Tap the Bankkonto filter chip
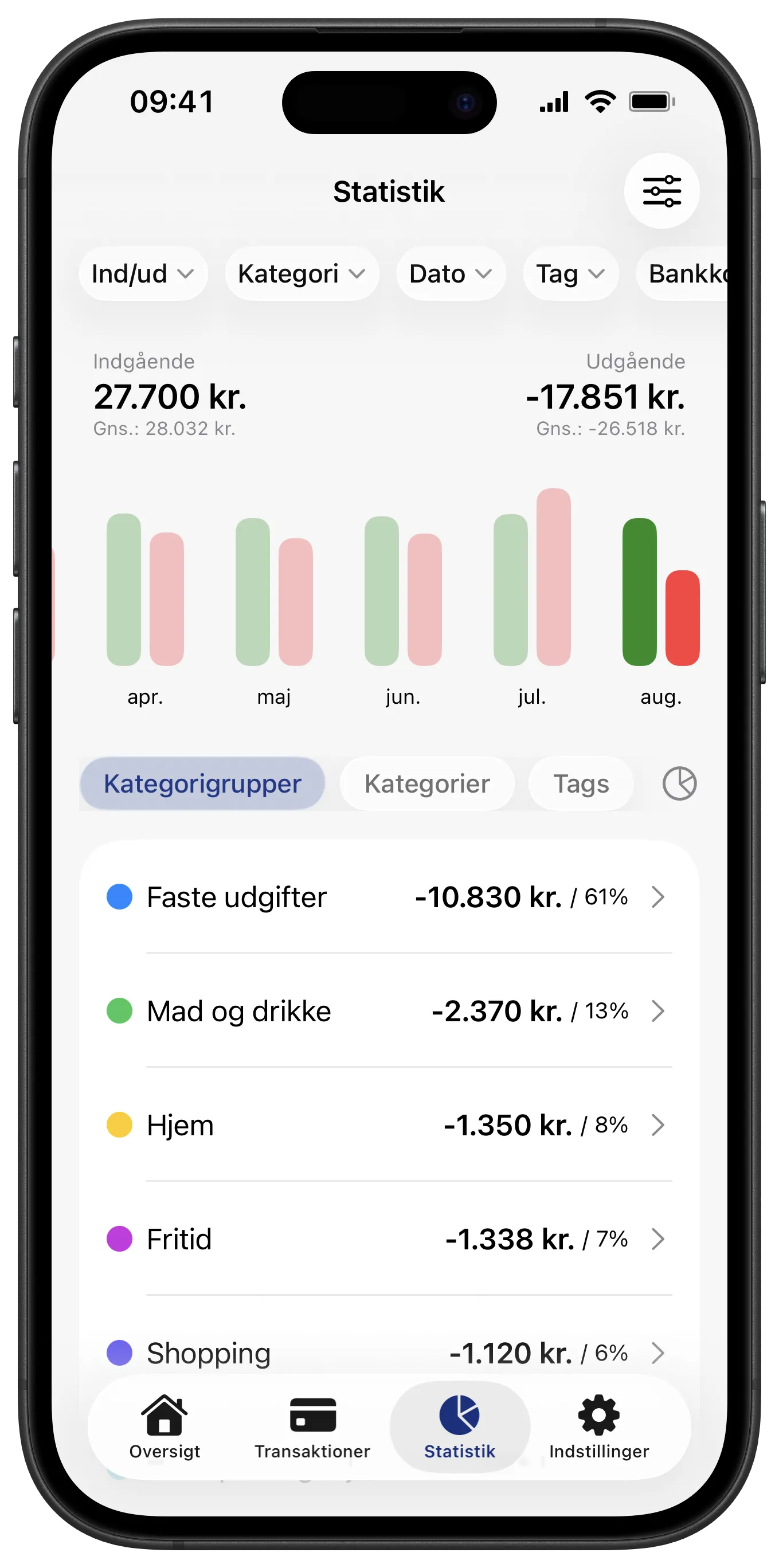The width and height of the screenshot is (779, 1568). pos(682,274)
